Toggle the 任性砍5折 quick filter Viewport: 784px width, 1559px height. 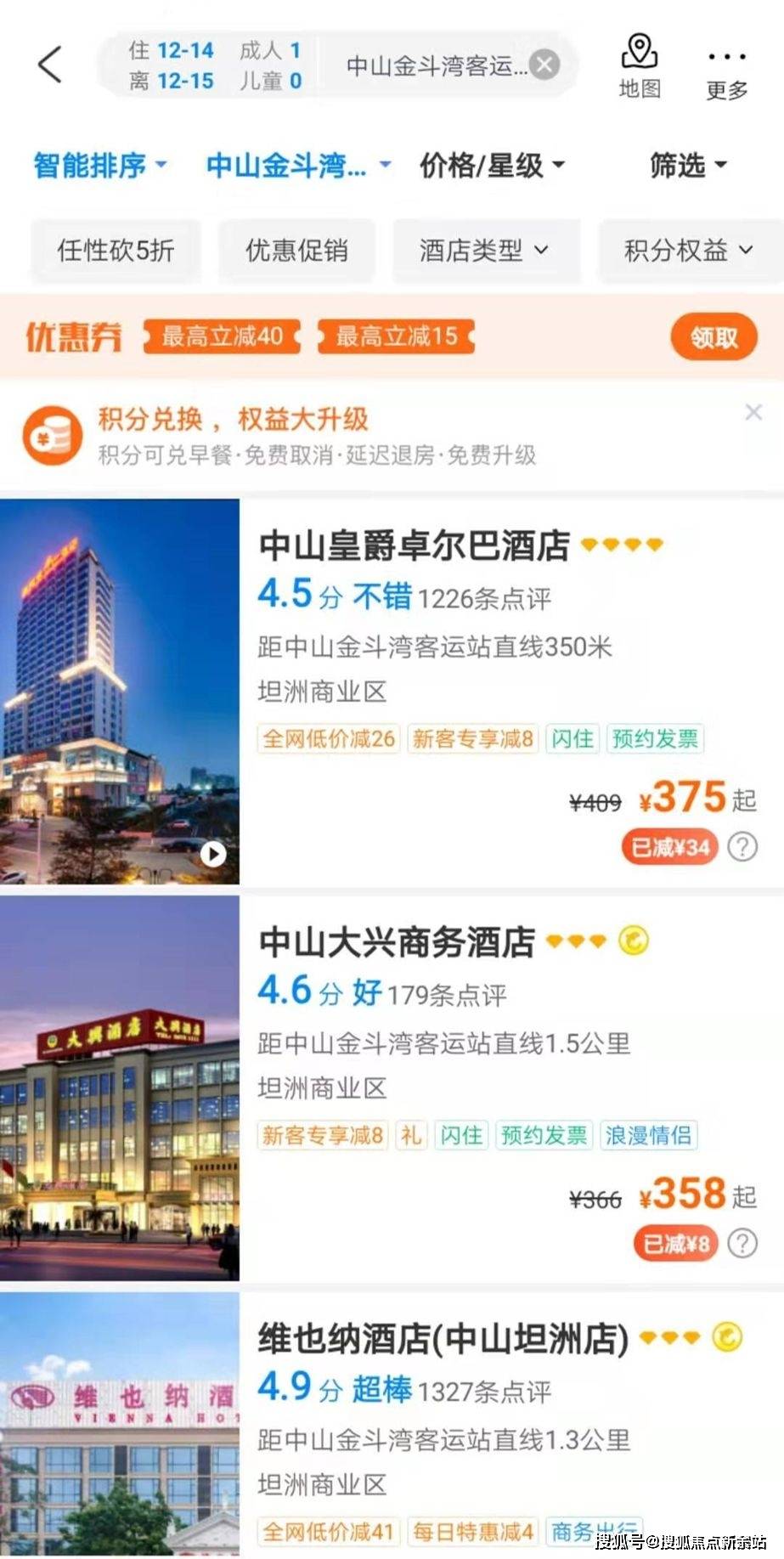[116, 250]
